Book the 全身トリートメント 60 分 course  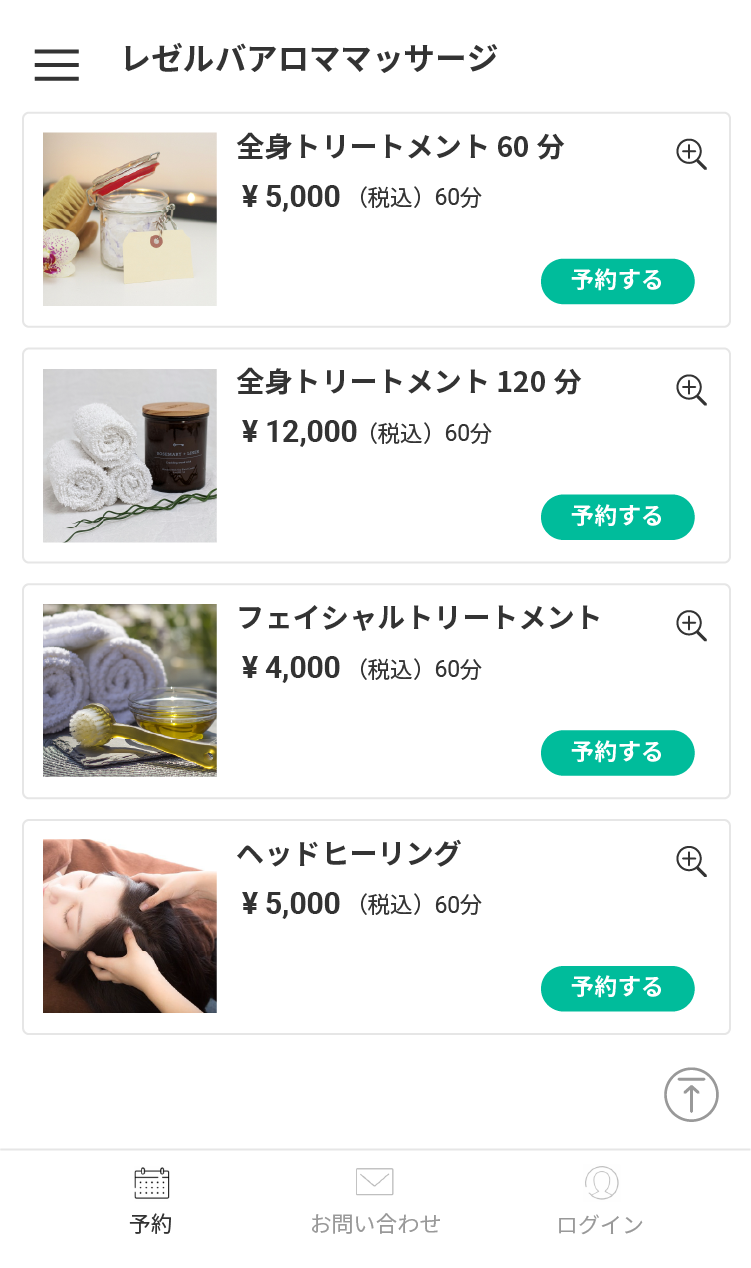tap(617, 281)
